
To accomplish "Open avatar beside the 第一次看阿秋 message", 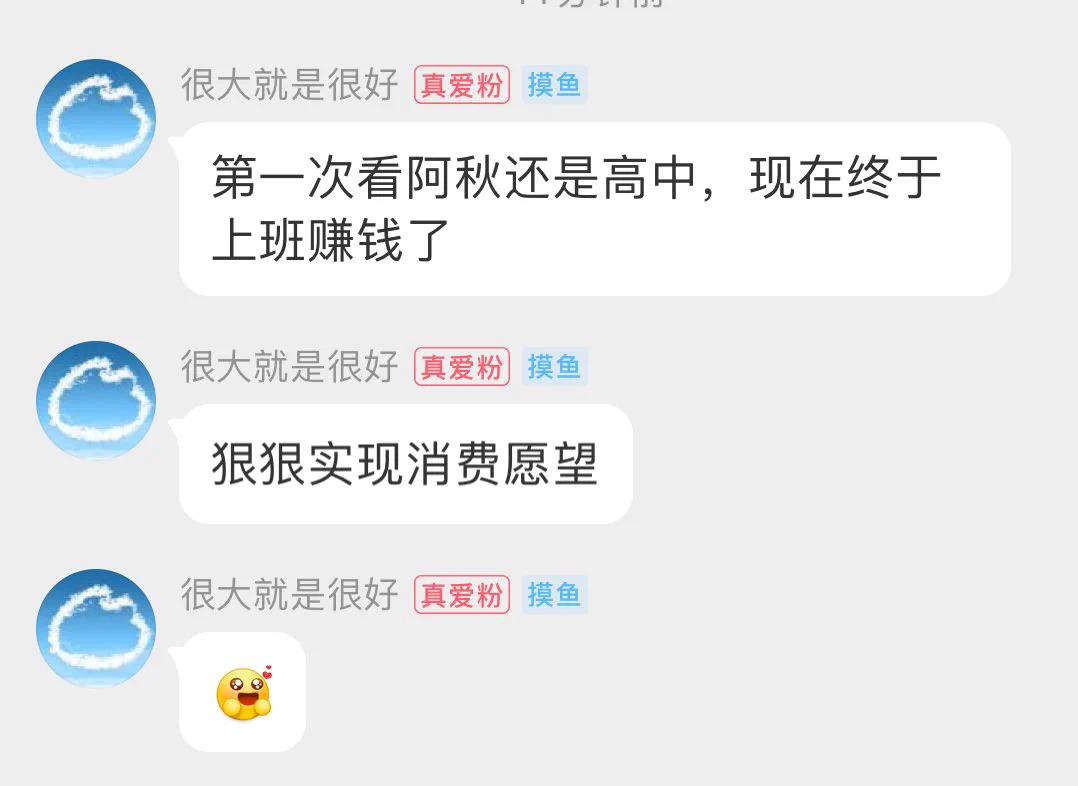I will (96, 118).
